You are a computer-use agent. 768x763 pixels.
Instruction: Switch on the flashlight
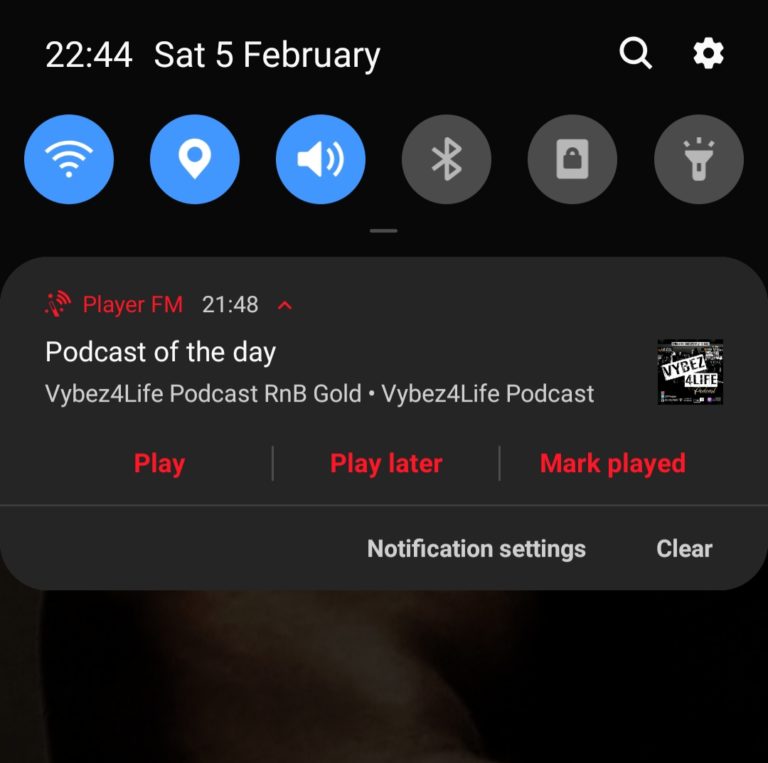698,160
